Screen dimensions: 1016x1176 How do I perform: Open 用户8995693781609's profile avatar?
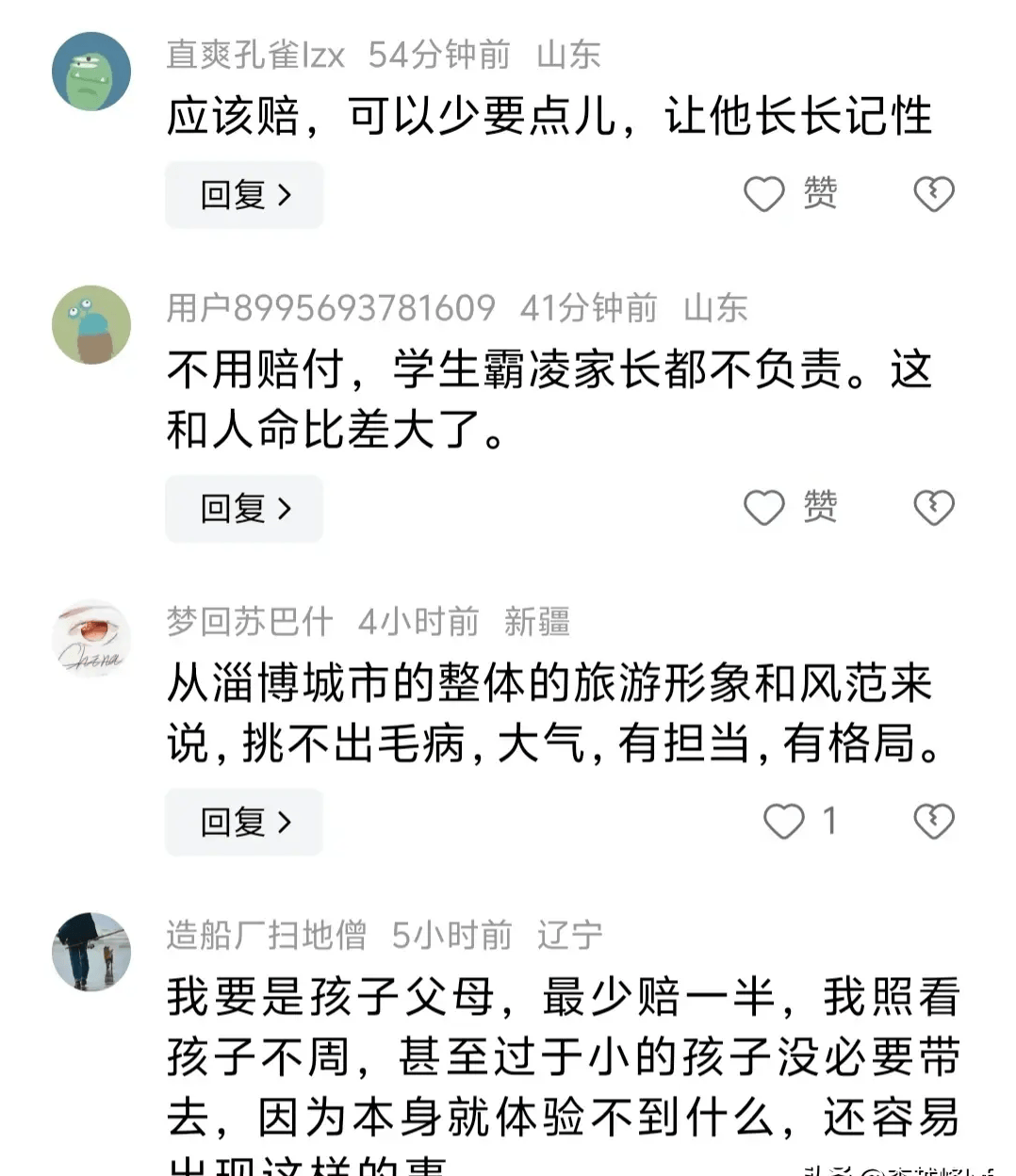(91, 324)
